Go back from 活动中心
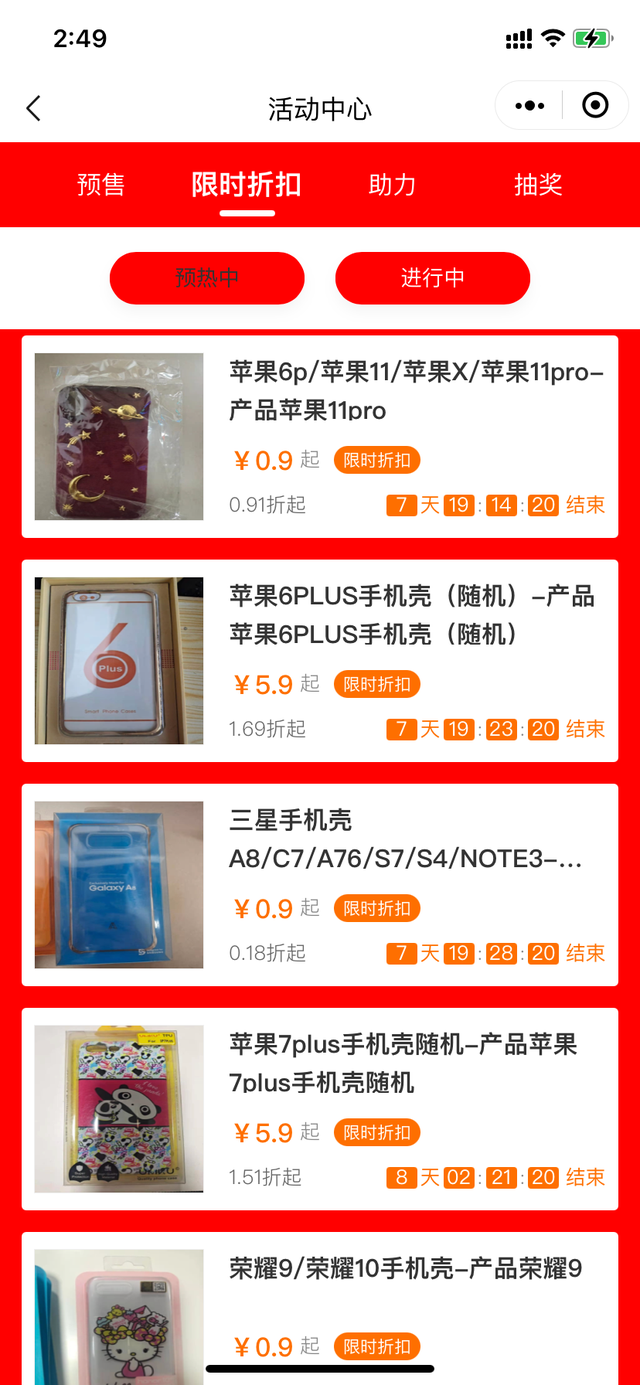Image resolution: width=640 pixels, height=1385 pixels. [x=34, y=108]
